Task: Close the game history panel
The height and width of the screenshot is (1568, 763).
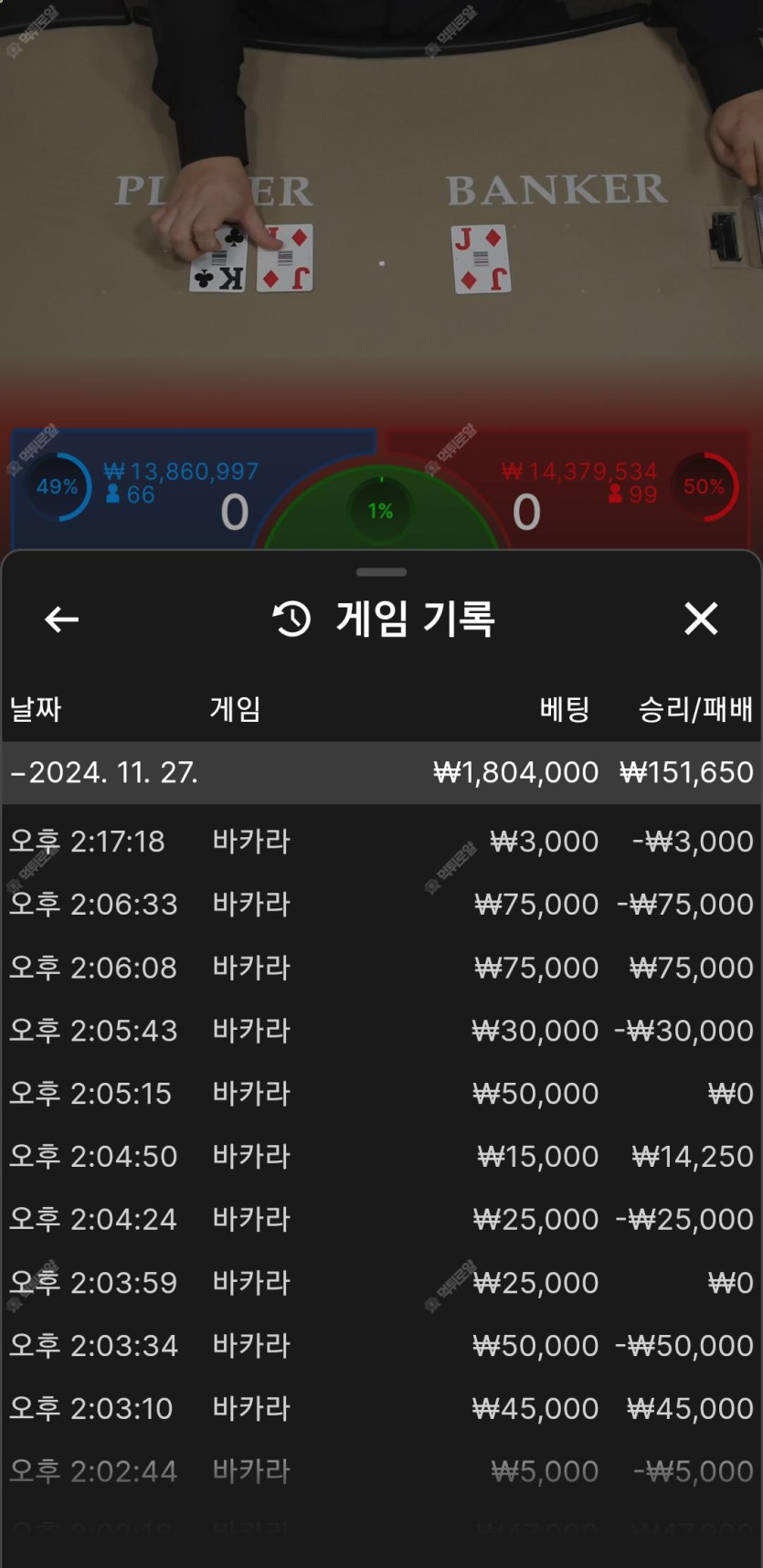Action: (x=701, y=619)
